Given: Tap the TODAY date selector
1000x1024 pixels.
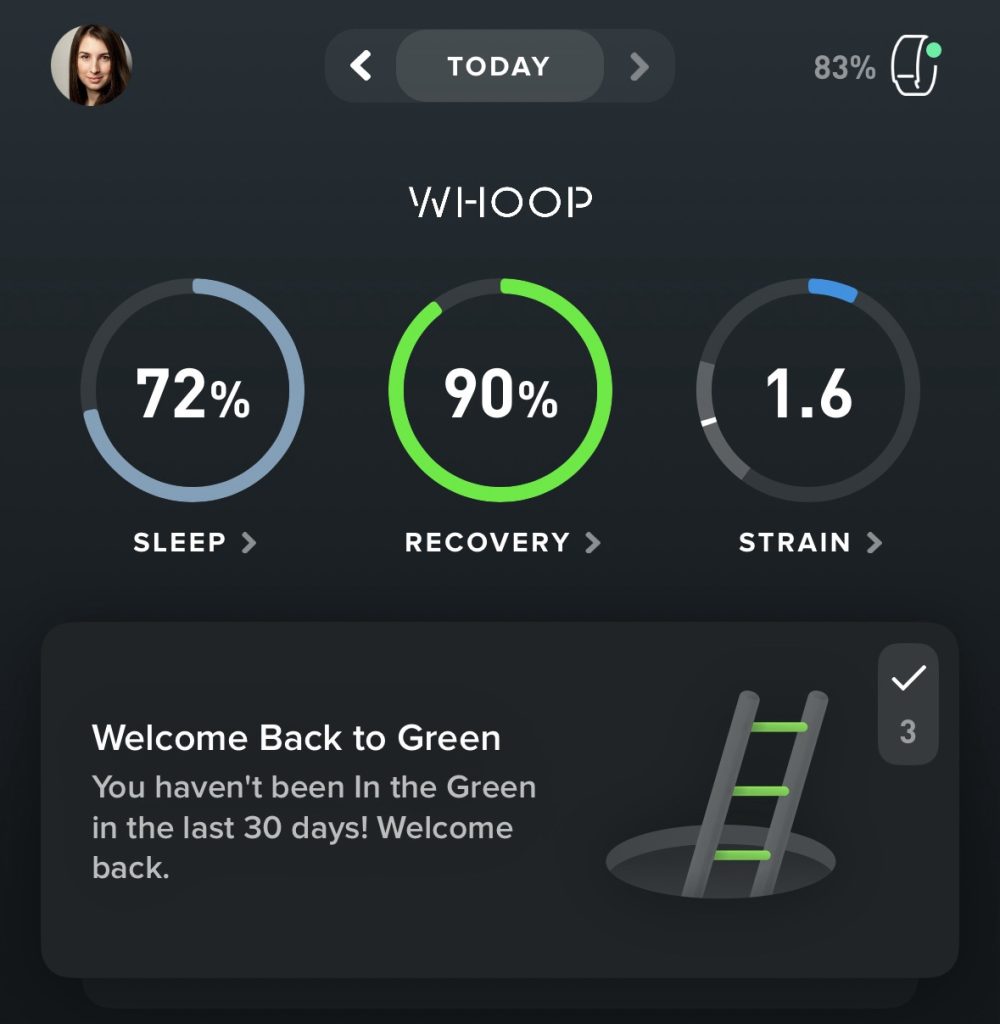Looking at the screenshot, I should tap(499, 67).
